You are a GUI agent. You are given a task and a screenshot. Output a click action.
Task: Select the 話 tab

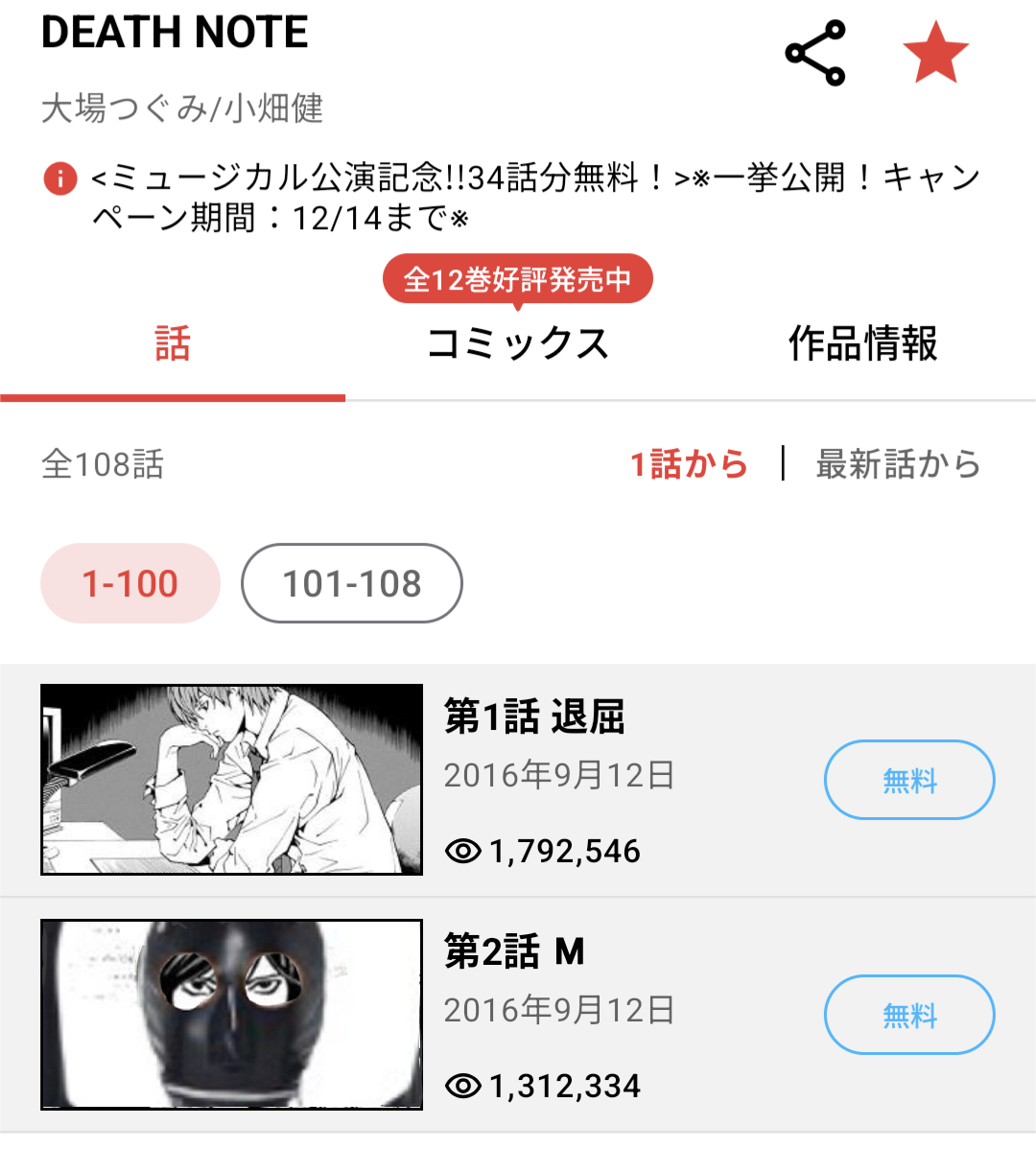point(173,343)
